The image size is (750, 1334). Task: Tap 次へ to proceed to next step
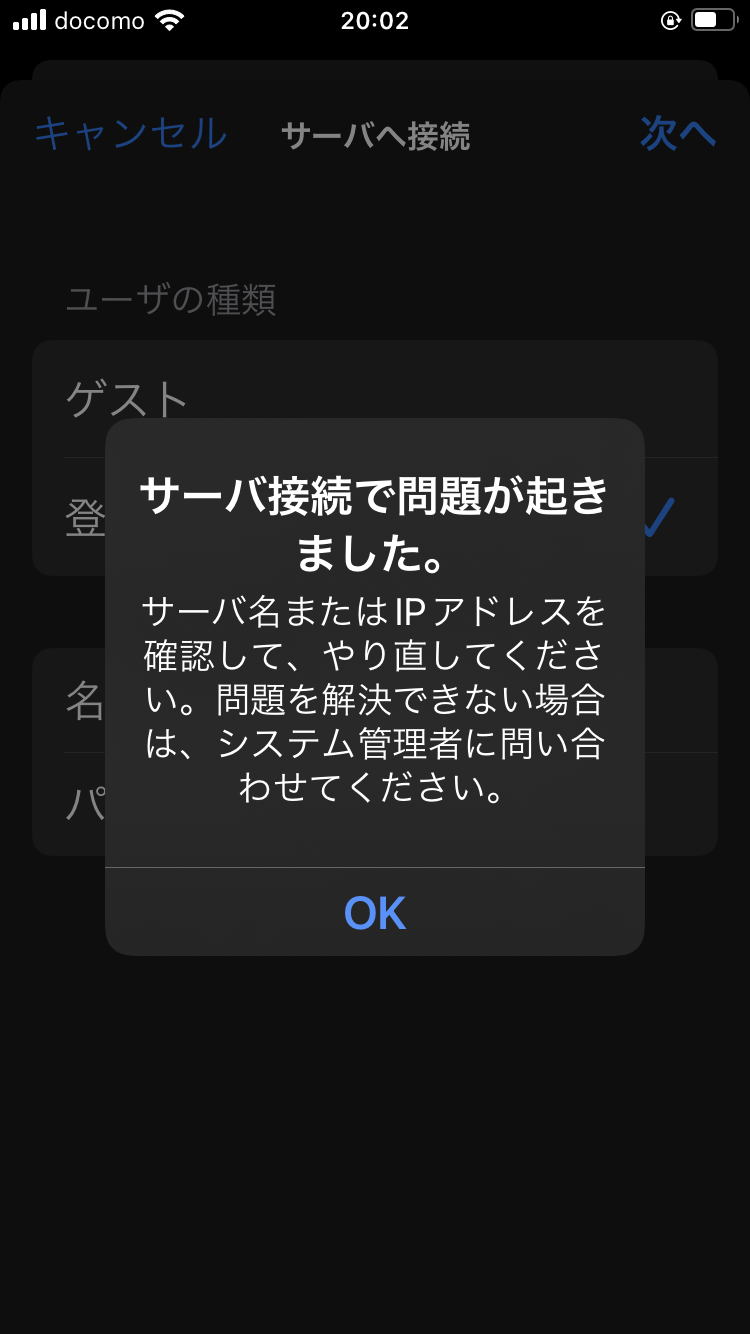(679, 134)
